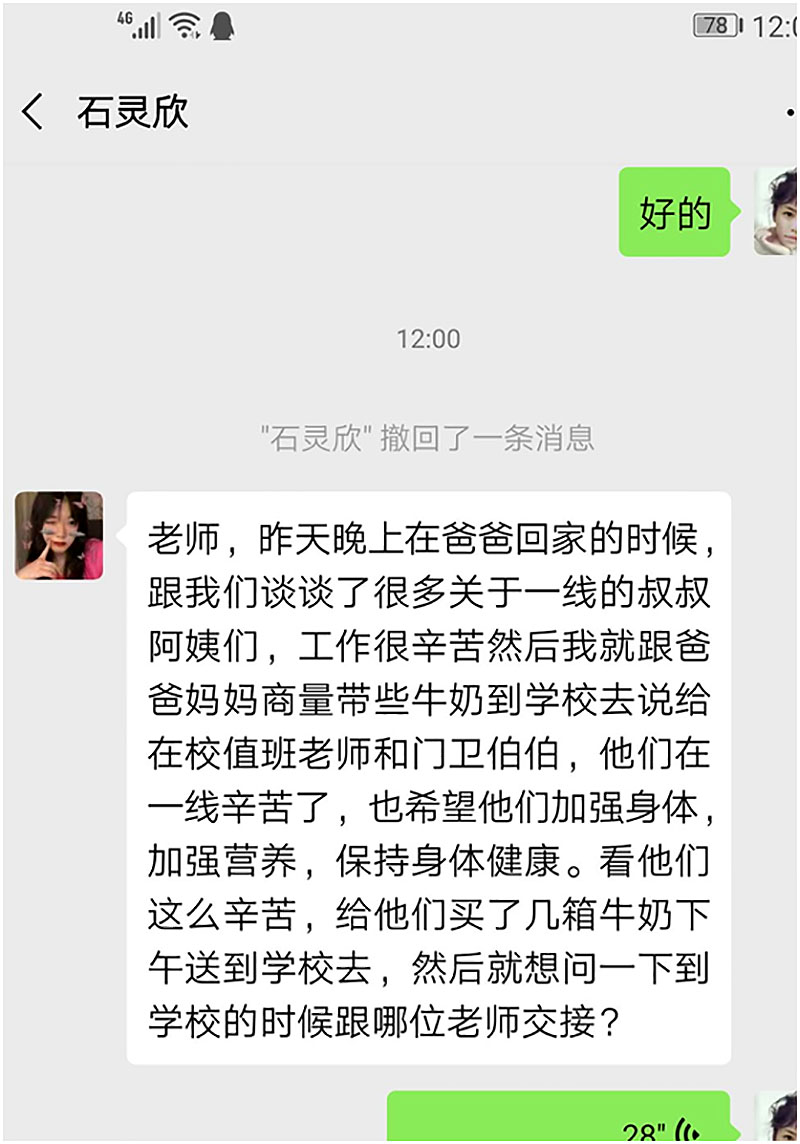
Task: Open my avatar beside 好的 message
Action: [x=776, y=211]
